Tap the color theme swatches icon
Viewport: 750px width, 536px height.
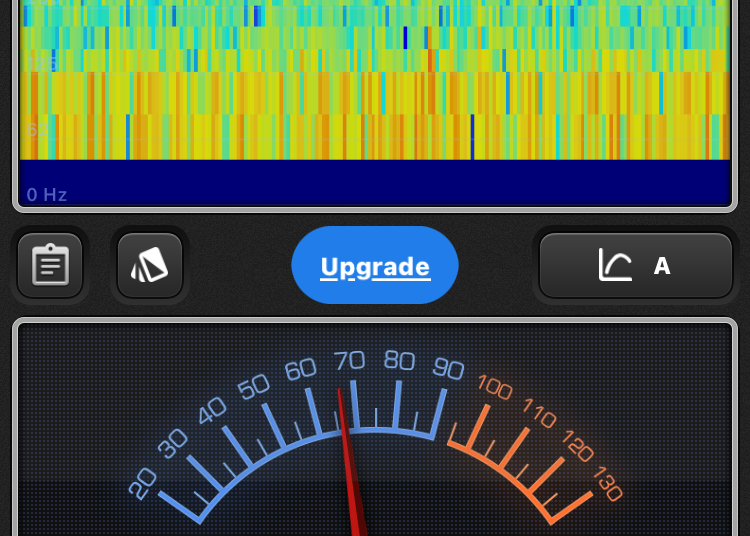coord(150,266)
